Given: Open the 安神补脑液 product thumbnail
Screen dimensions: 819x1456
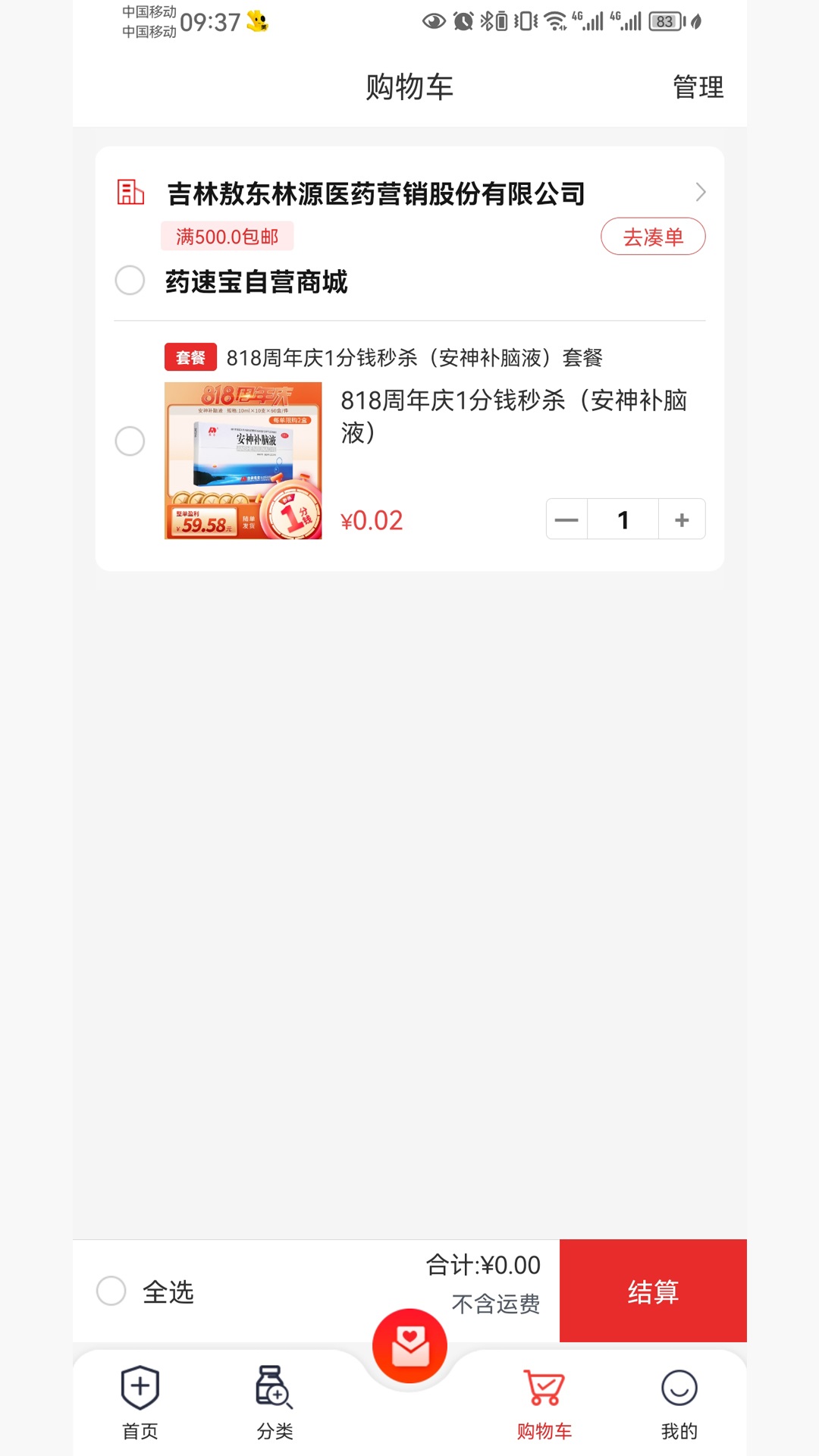Looking at the screenshot, I should 243,460.
